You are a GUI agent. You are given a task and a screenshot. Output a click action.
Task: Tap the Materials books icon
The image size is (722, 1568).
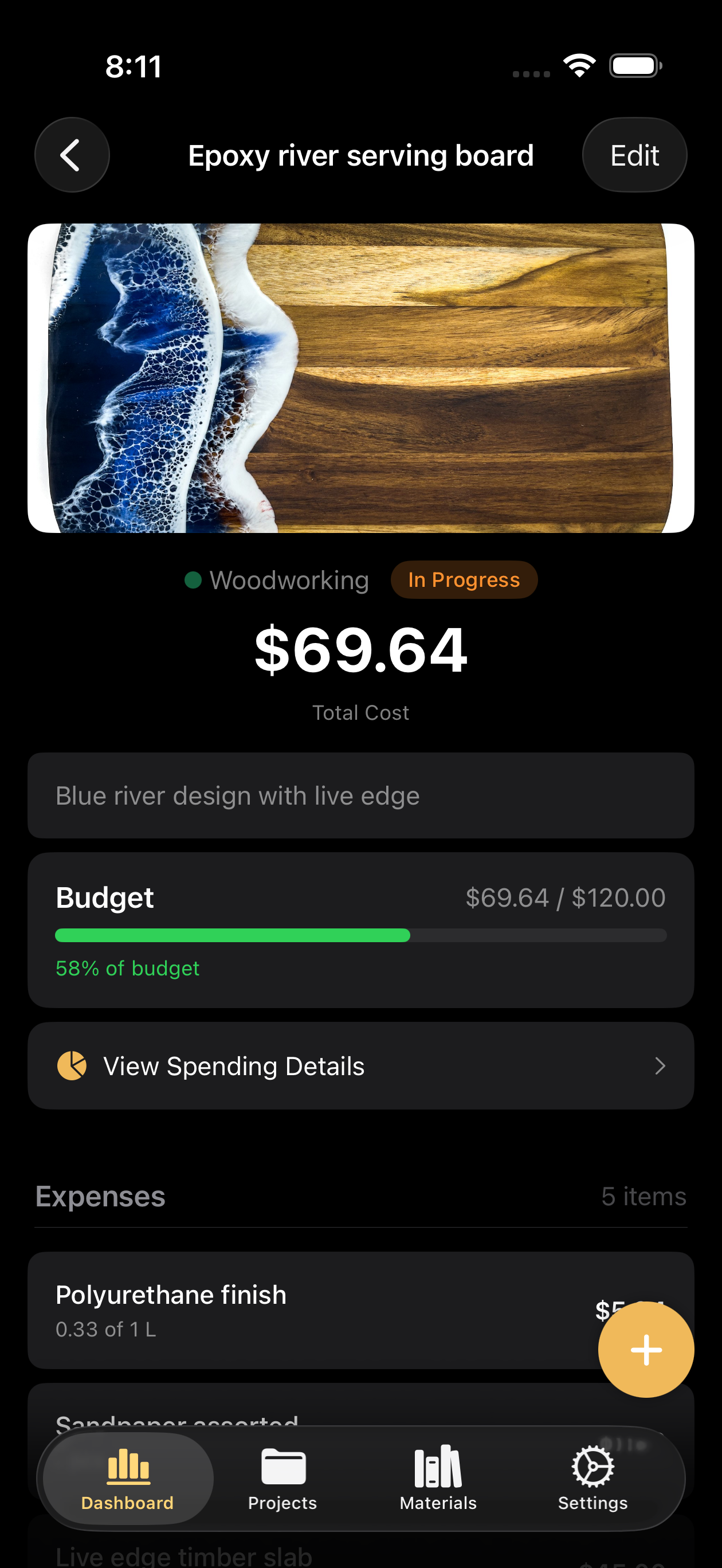(438, 1468)
